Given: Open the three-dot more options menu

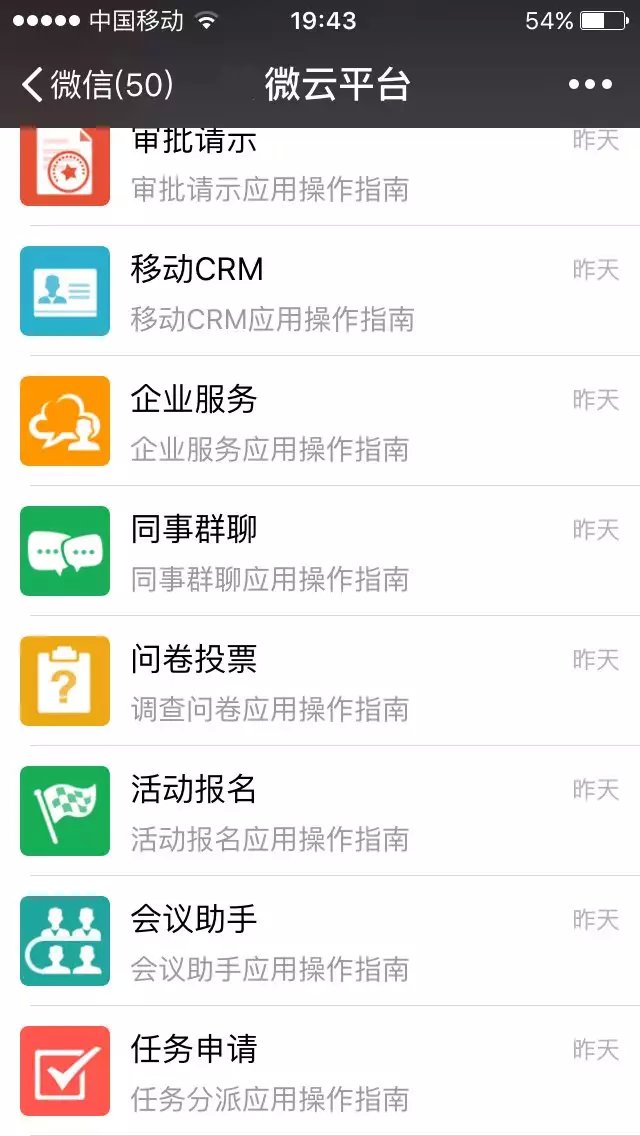Looking at the screenshot, I should click(590, 85).
